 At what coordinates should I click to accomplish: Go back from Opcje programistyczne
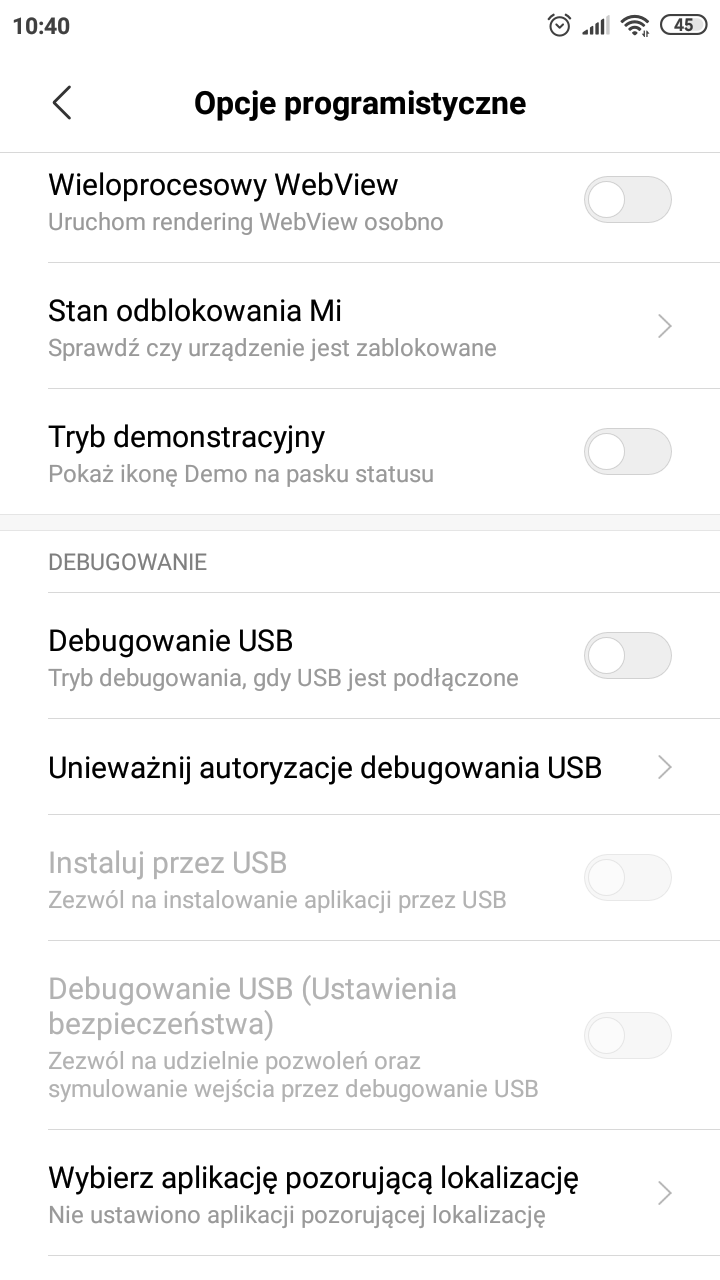[x=62, y=103]
